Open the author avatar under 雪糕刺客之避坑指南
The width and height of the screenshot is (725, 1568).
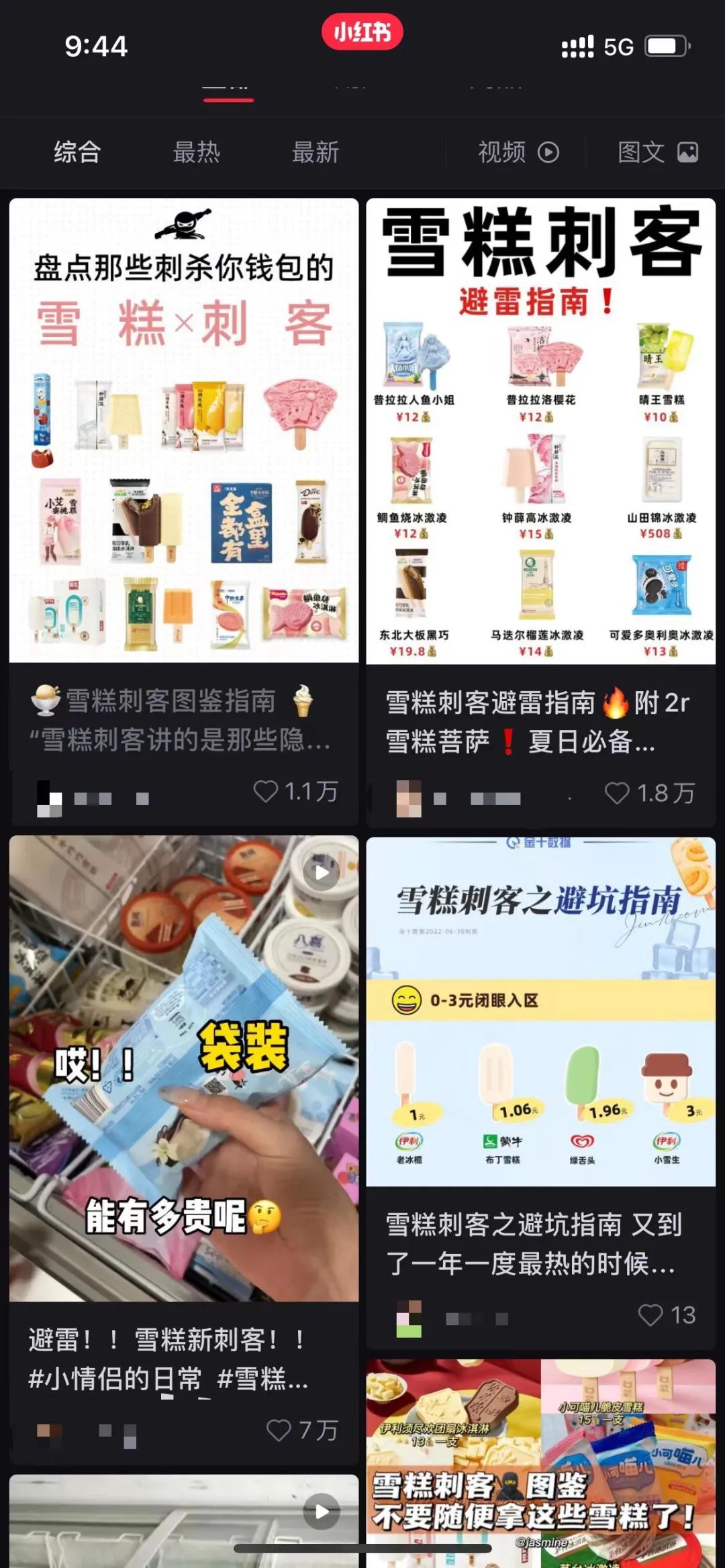click(409, 1318)
